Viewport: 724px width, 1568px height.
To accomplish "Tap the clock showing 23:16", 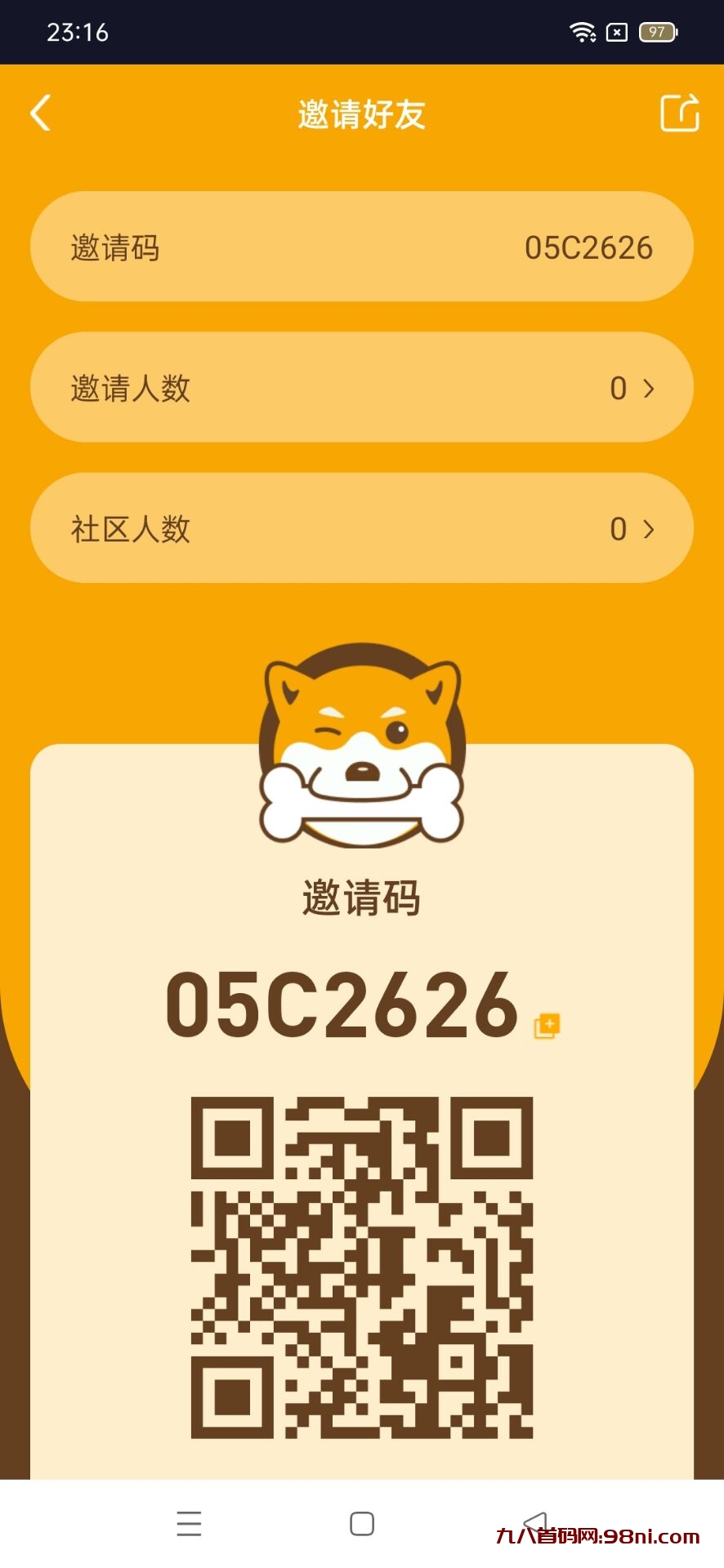I will [x=76, y=33].
